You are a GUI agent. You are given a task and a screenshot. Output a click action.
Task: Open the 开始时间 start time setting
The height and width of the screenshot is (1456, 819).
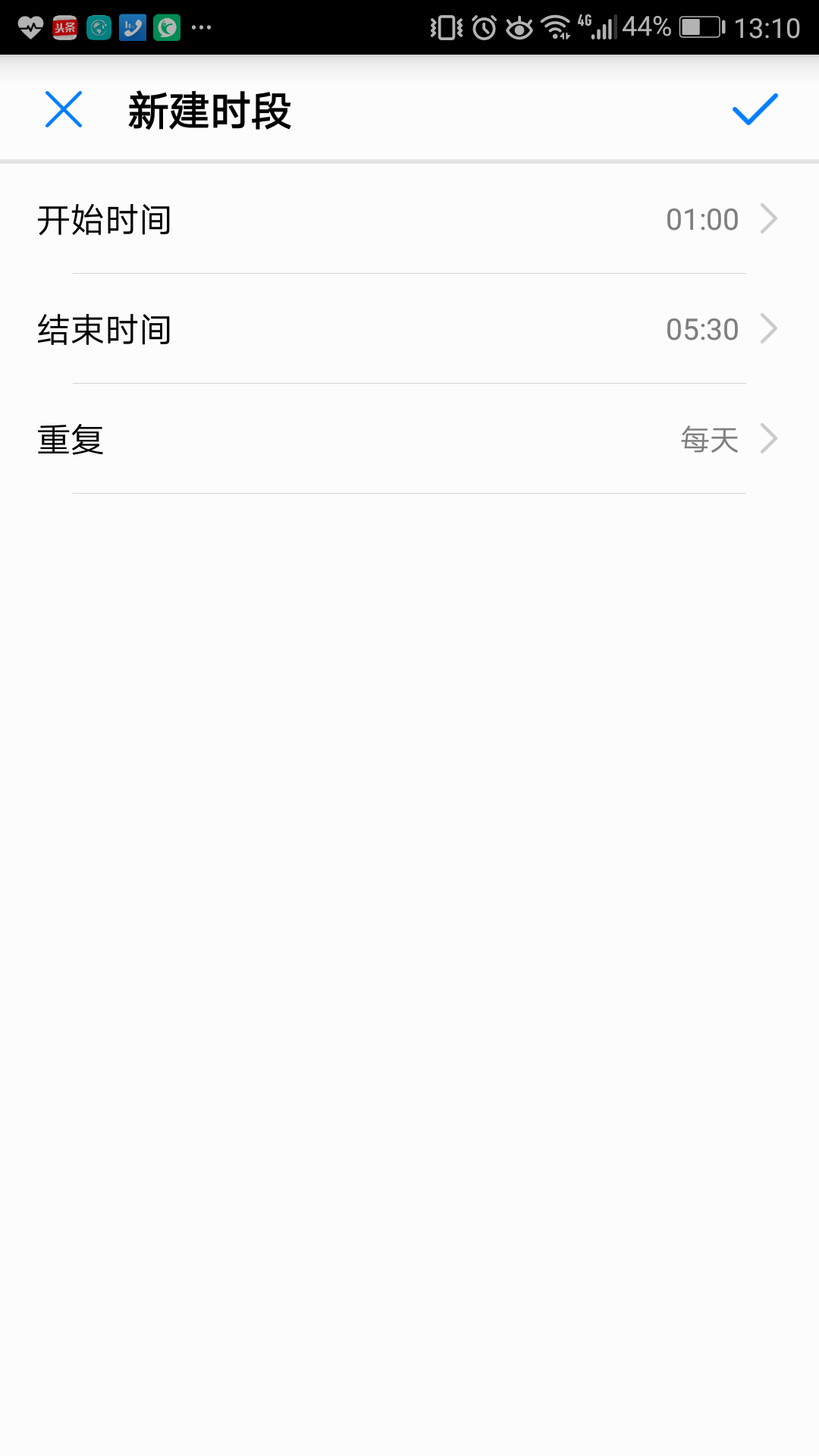(x=409, y=219)
